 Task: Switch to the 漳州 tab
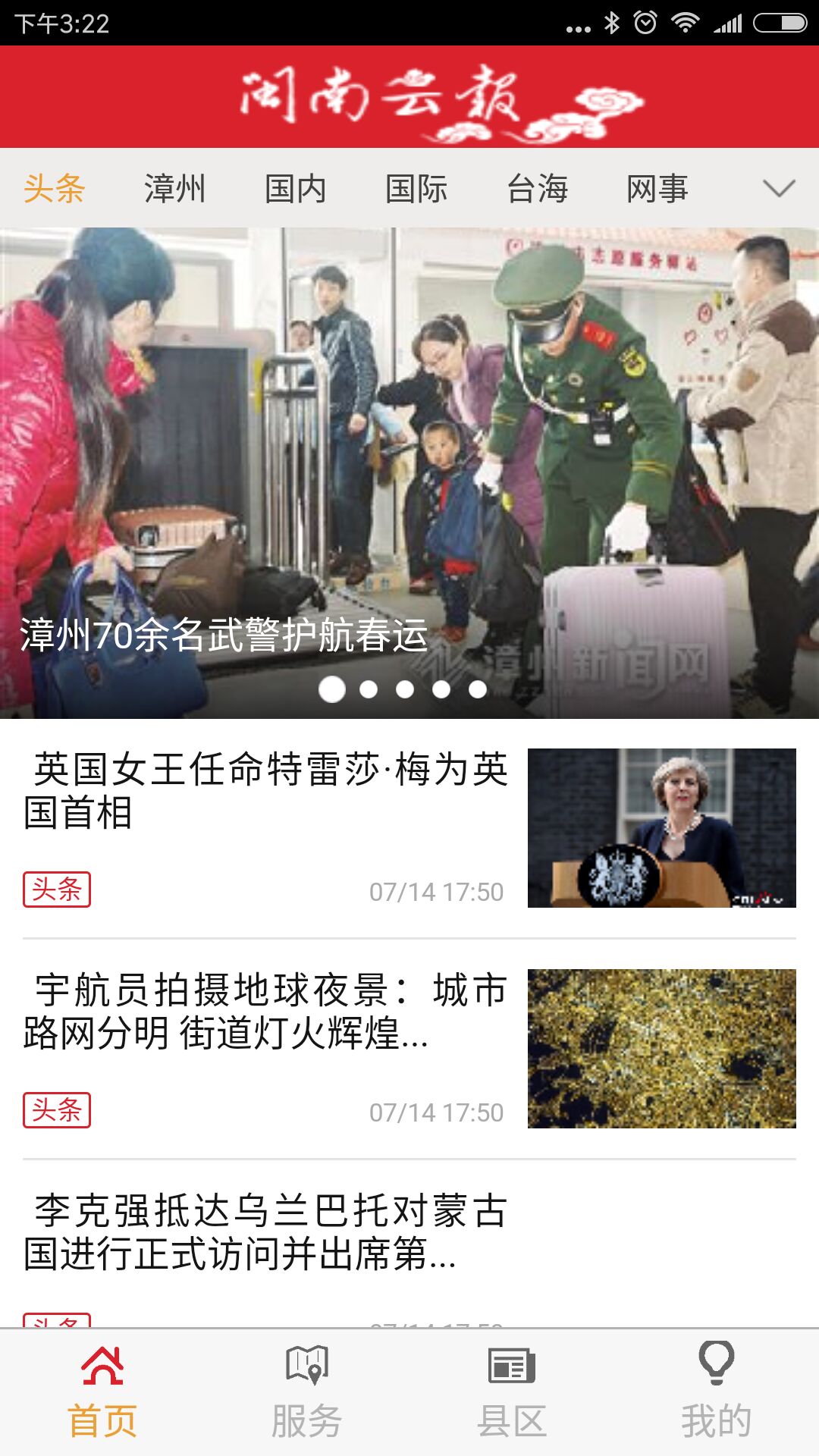click(x=174, y=188)
